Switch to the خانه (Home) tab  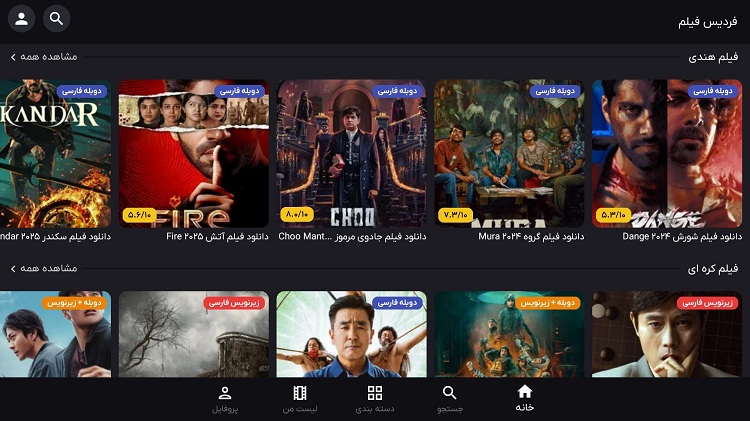tap(525, 398)
